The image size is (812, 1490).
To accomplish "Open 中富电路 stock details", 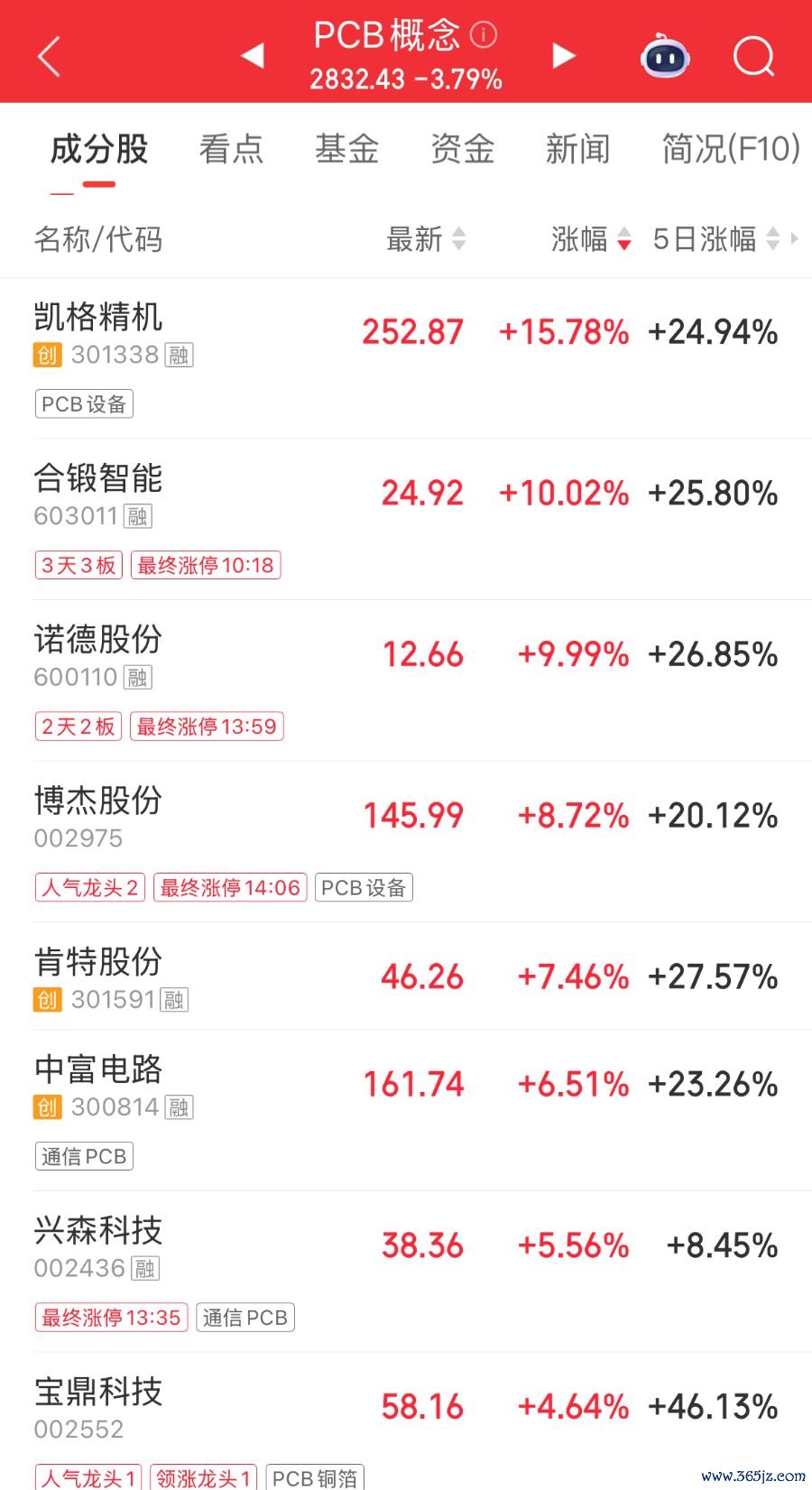I will click(x=406, y=1110).
